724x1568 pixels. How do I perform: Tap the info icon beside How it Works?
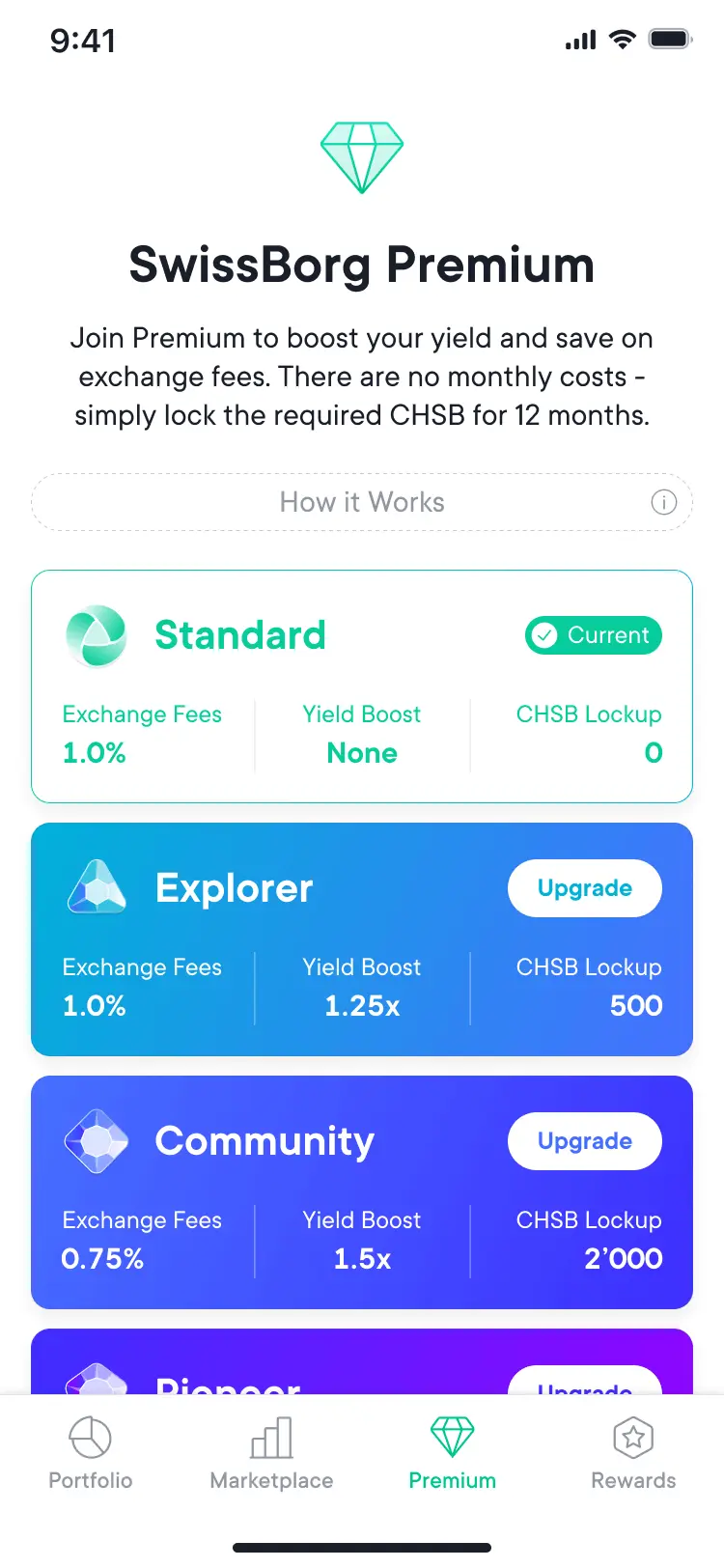[x=664, y=502]
